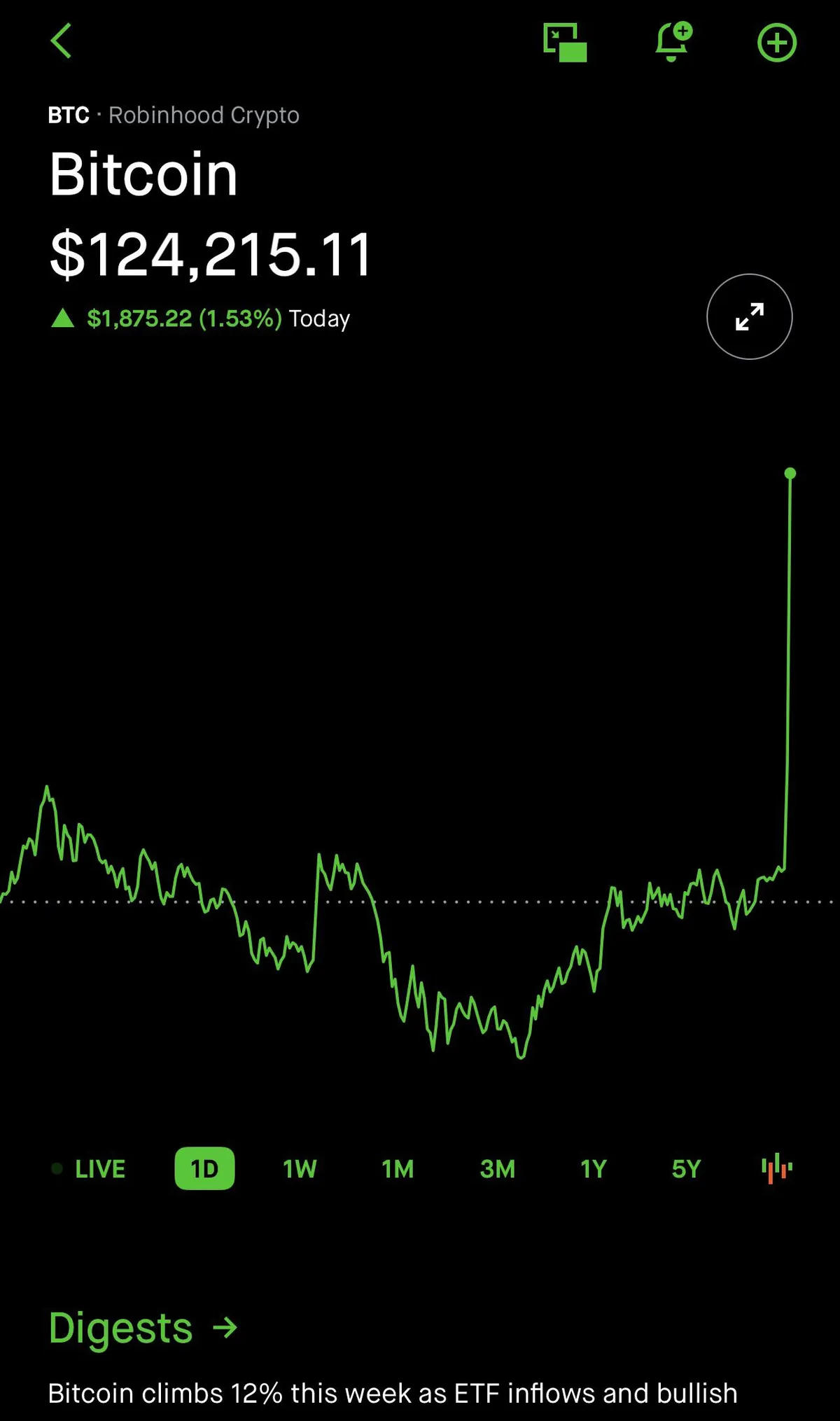Select the 1D chart range

coord(204,1169)
